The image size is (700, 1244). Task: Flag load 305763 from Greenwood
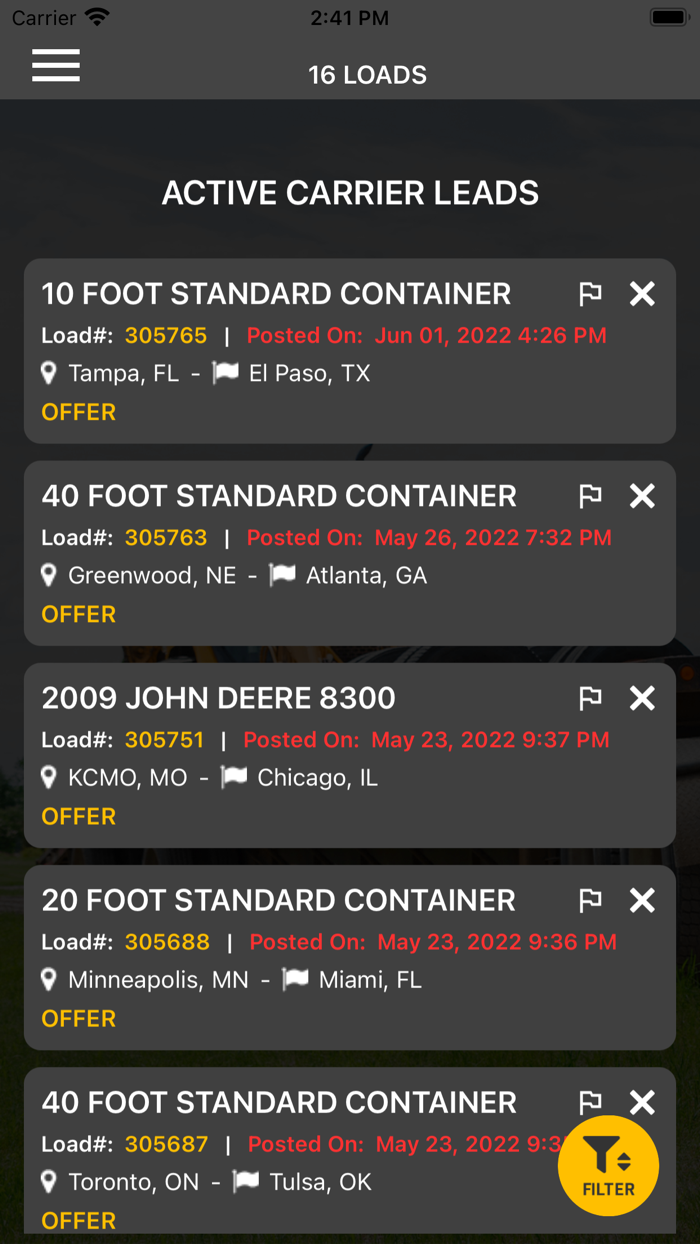(590, 496)
